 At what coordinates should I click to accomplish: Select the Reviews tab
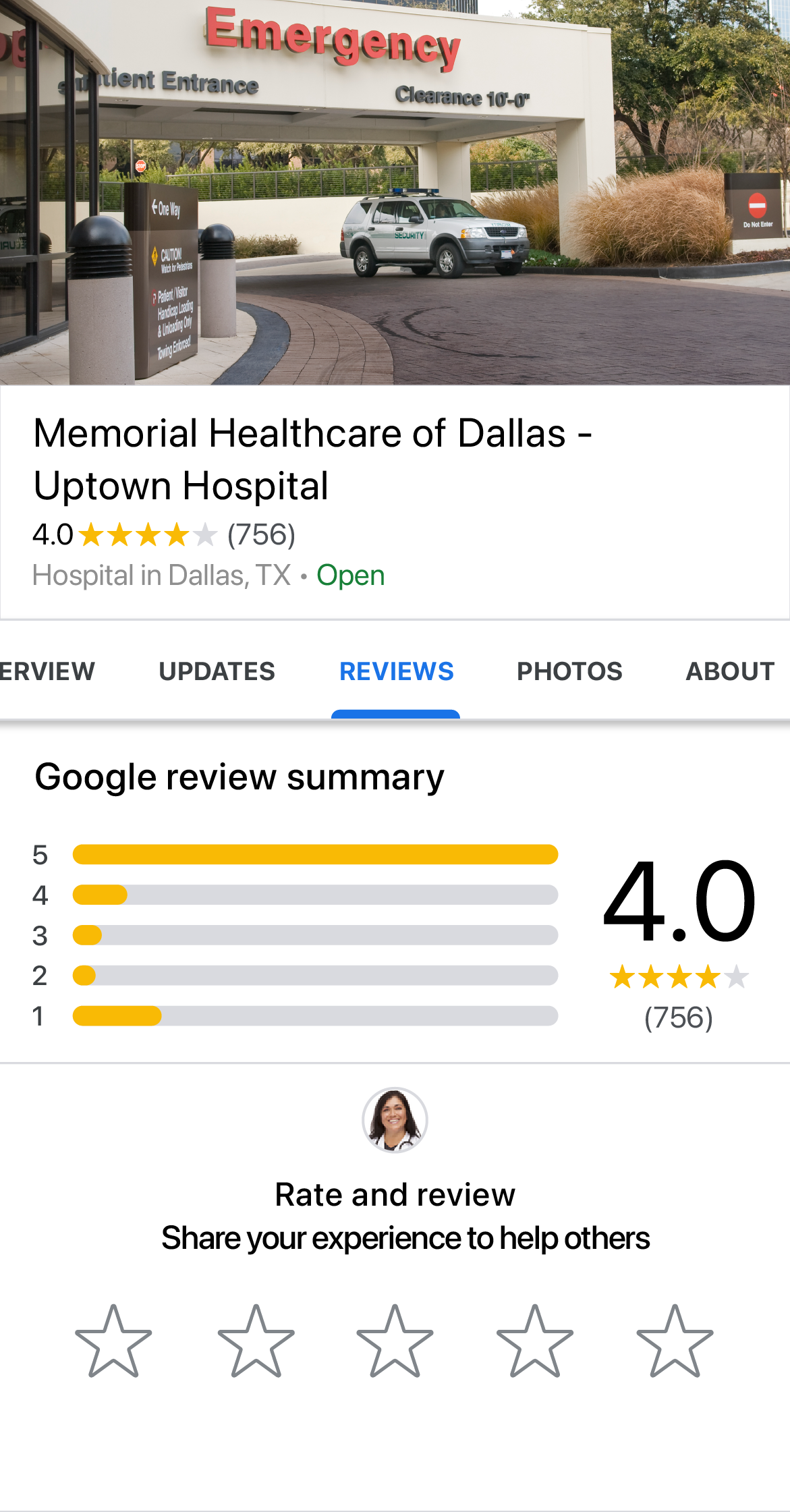click(x=396, y=671)
